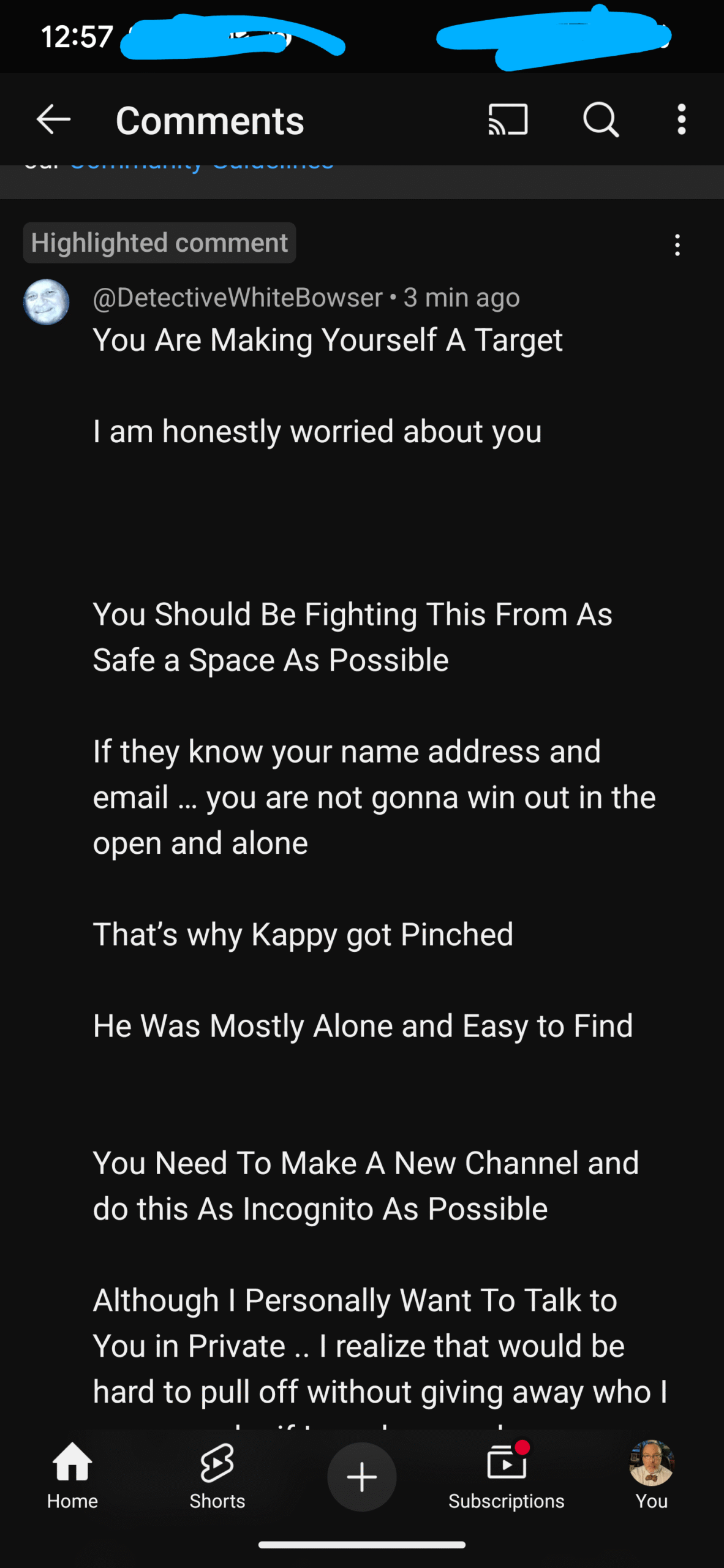This screenshot has width=724, height=1568.
Task: Open the Subscriptions tab
Action: point(507,1476)
